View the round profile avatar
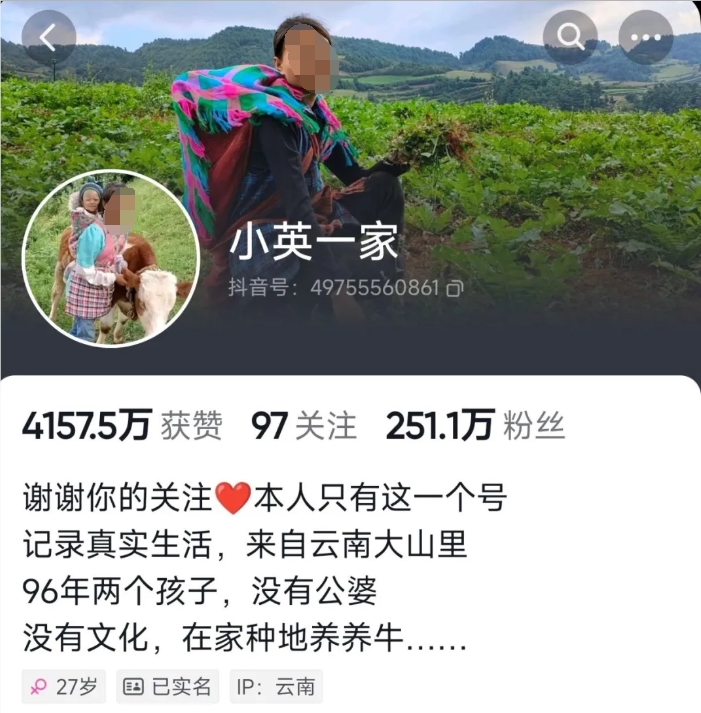Viewport: 701px width, 713px height. click(x=111, y=259)
